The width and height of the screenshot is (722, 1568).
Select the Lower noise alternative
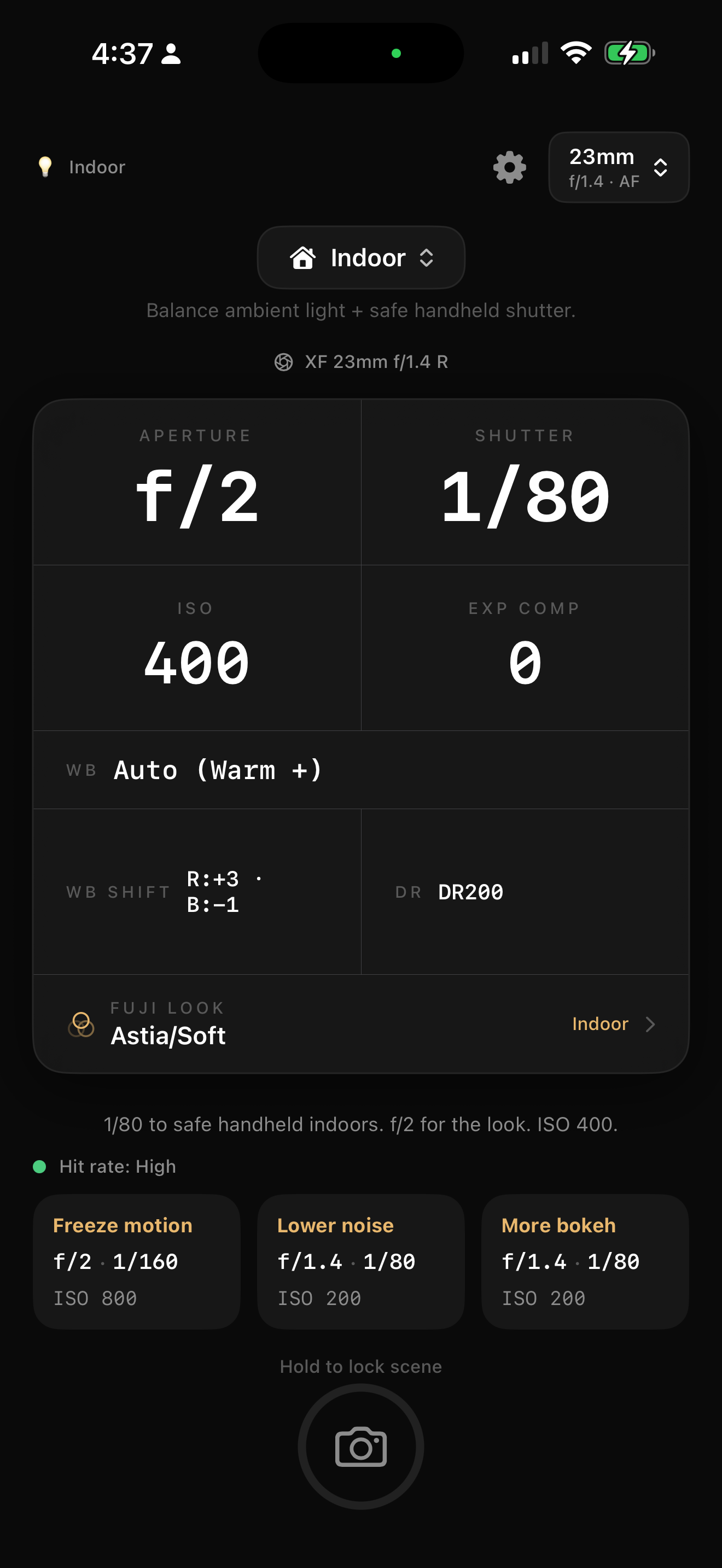[x=361, y=1261]
